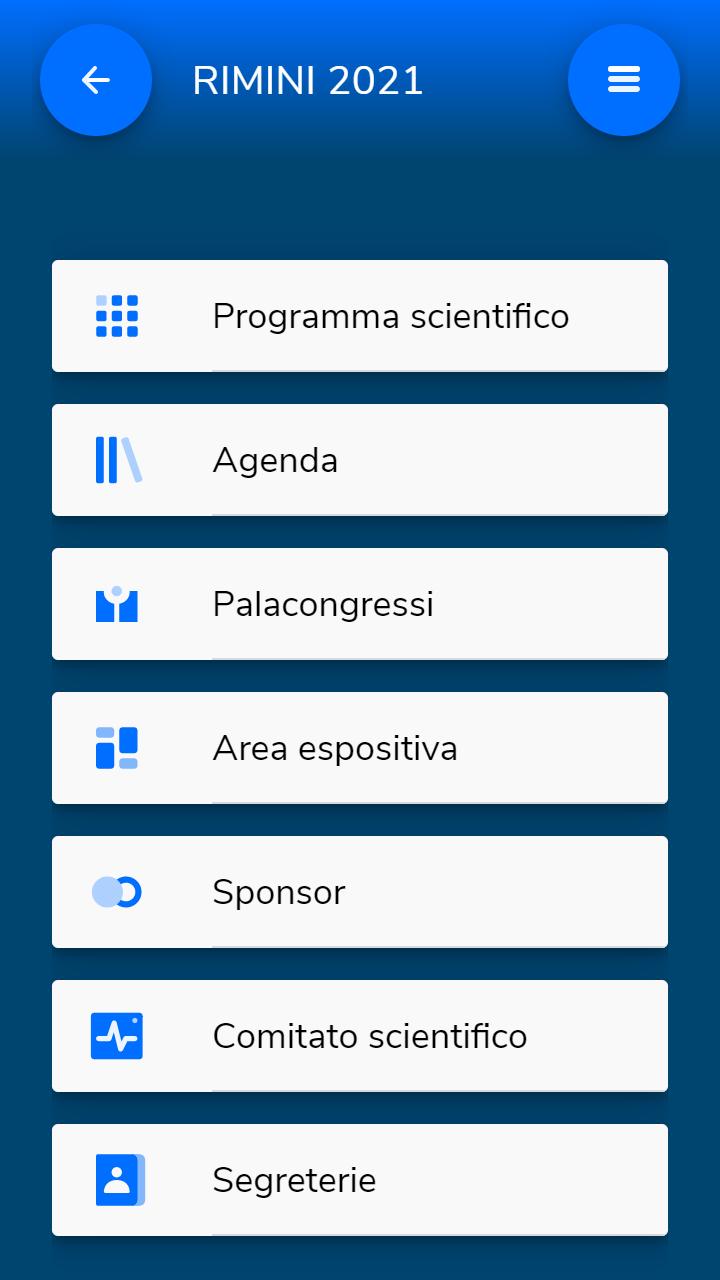The image size is (720, 1280).
Task: View the Agenda section
Action: coord(360,460)
